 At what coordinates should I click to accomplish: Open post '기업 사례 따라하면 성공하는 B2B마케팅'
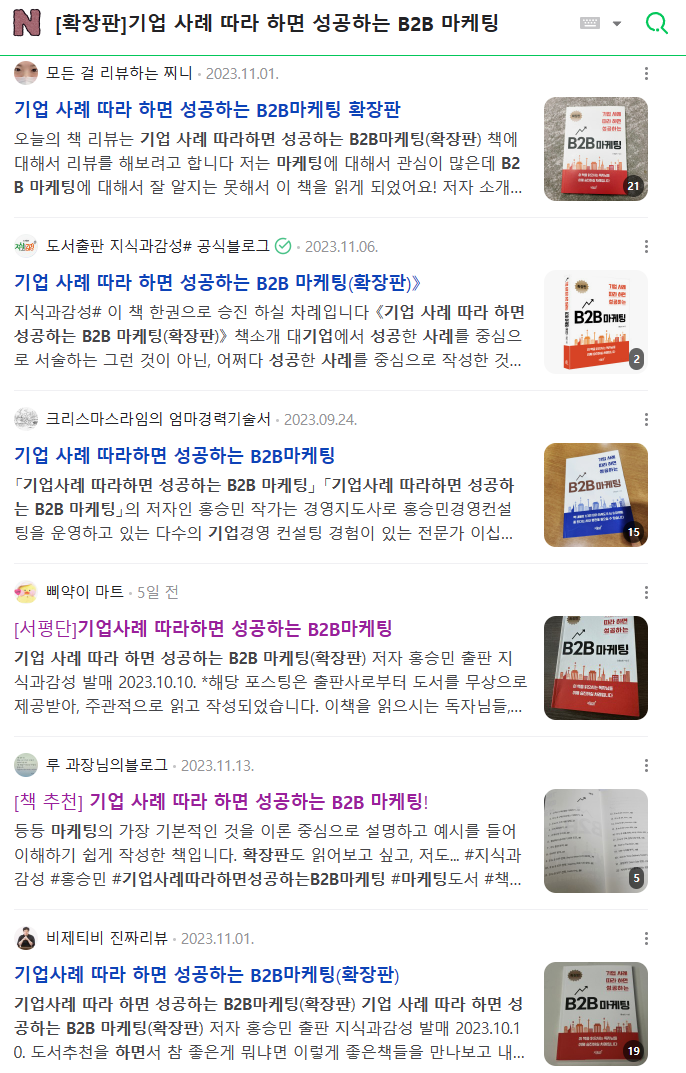174,455
